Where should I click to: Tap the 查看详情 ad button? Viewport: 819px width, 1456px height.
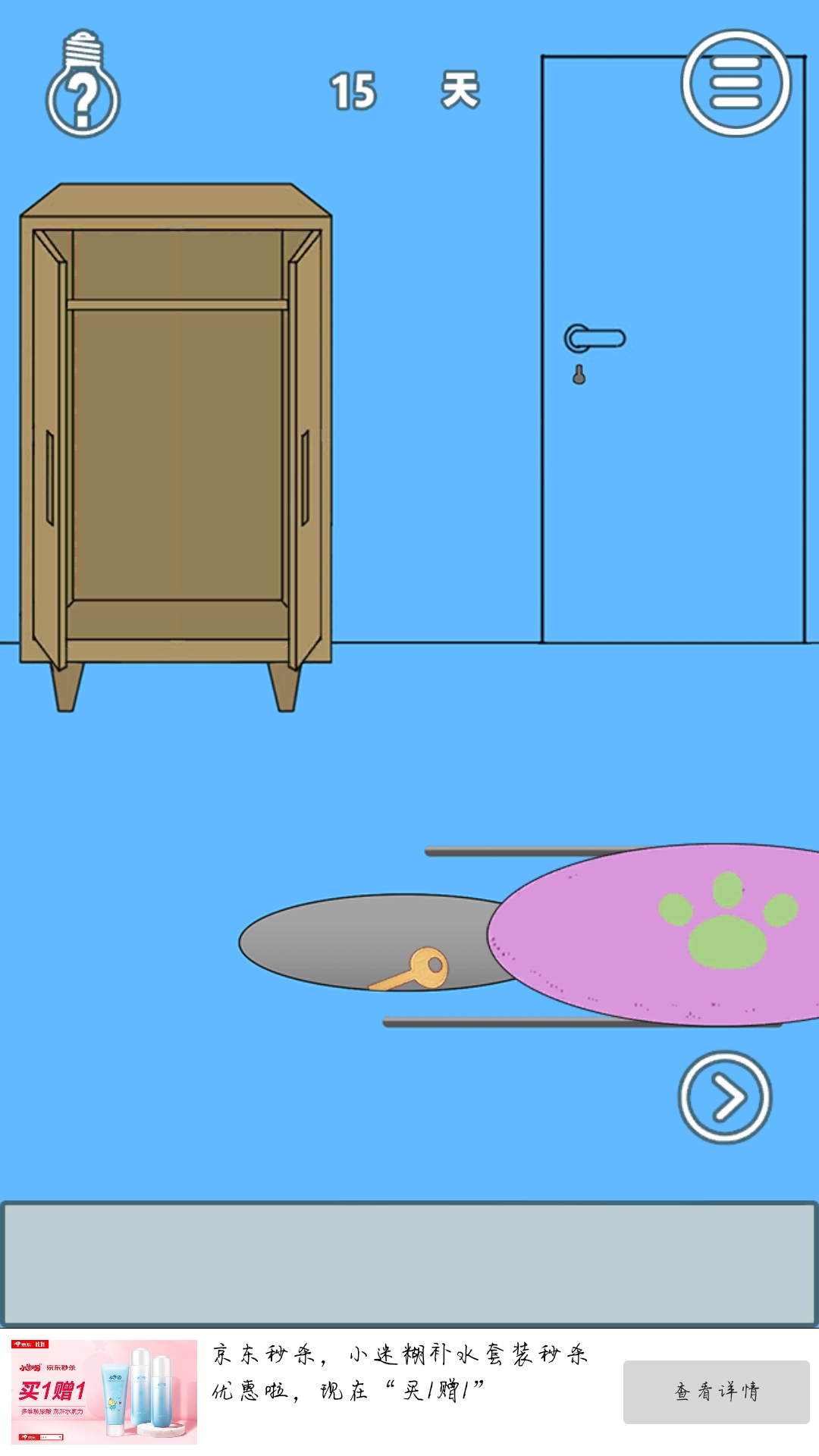pos(716,1392)
